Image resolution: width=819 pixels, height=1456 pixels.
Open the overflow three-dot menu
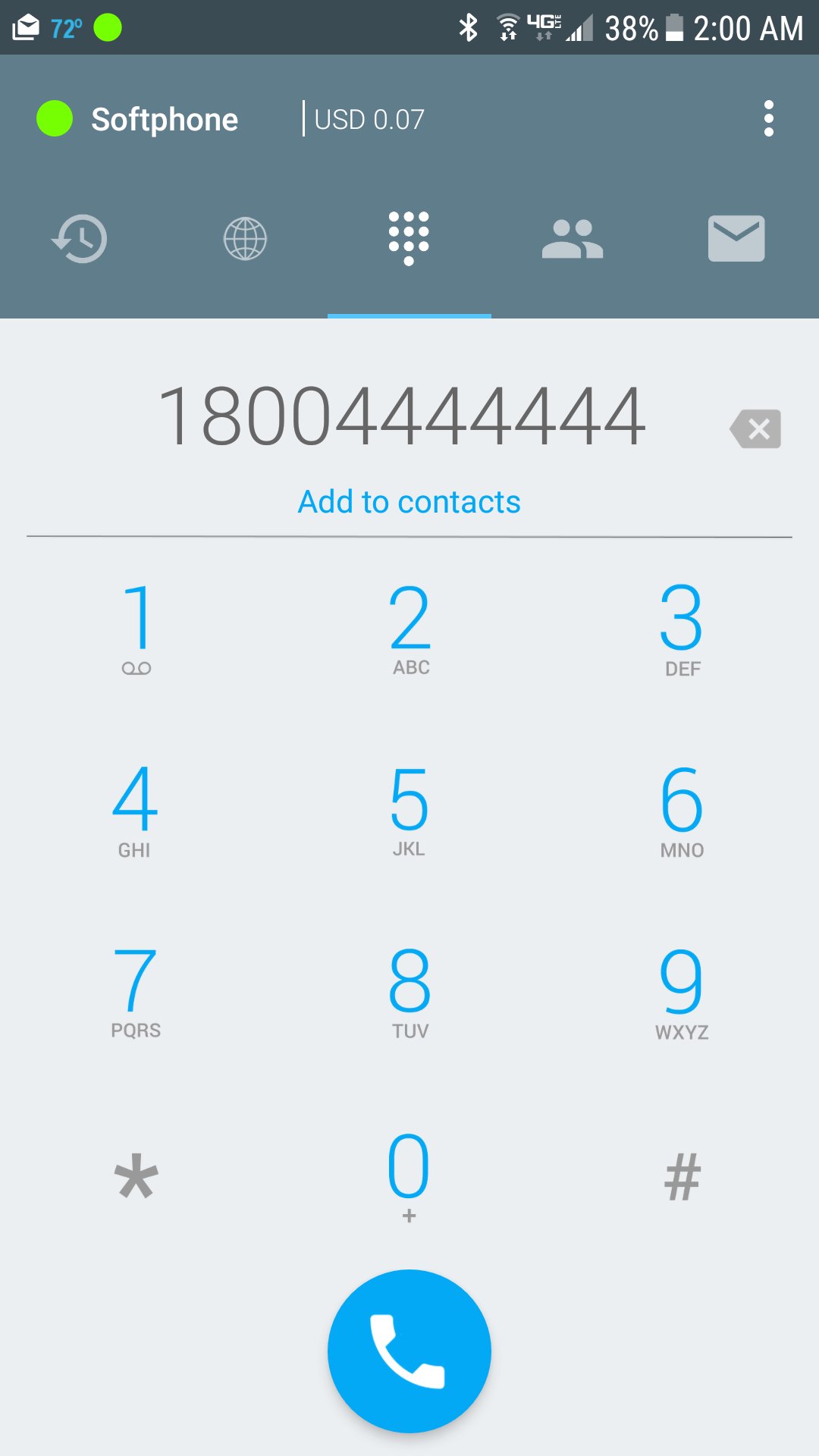[x=769, y=118]
